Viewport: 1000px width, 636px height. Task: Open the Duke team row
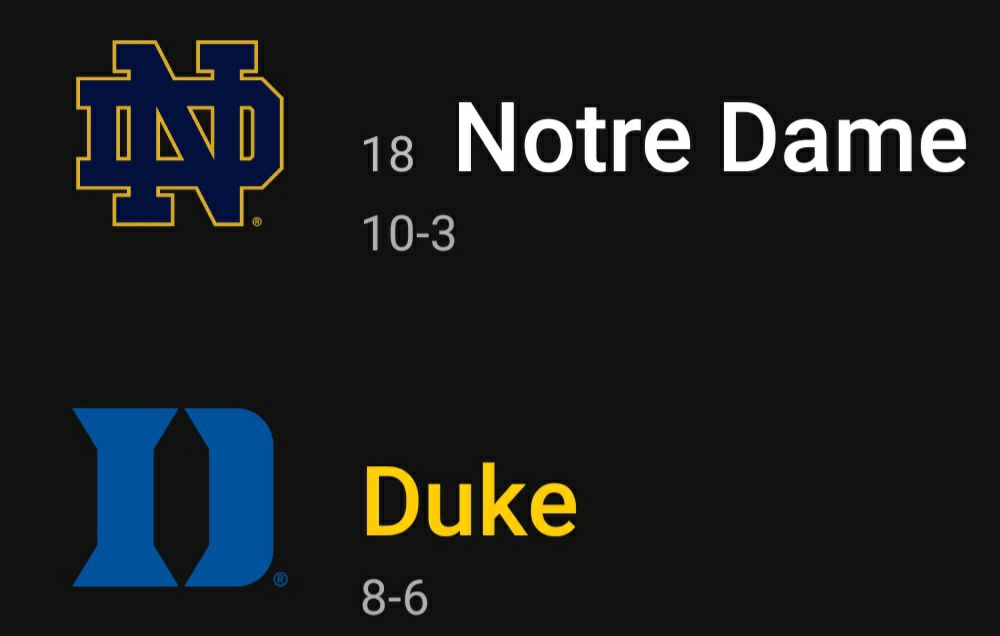click(470, 503)
